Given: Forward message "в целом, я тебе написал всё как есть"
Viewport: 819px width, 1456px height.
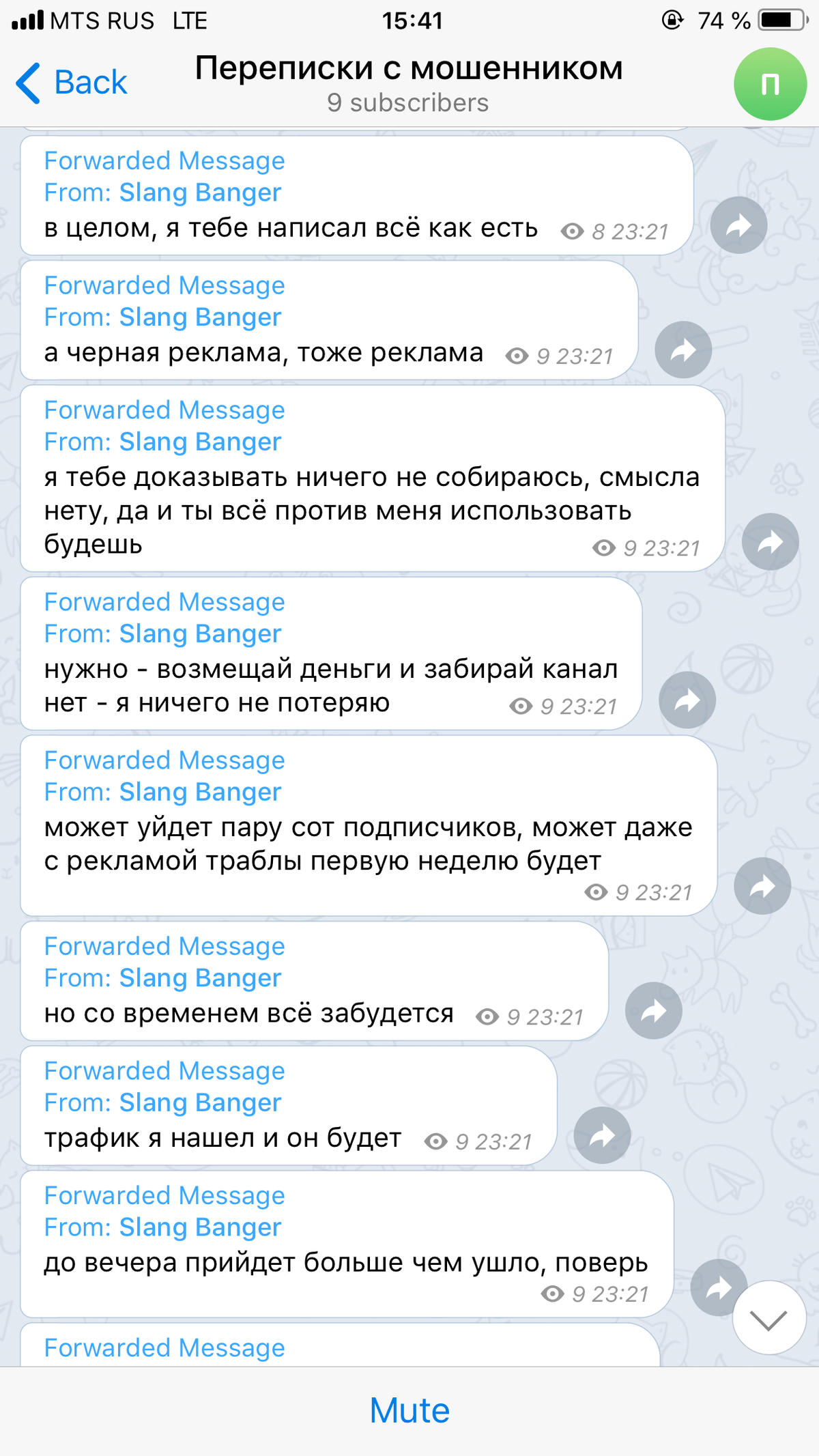Looking at the screenshot, I should coord(738,225).
